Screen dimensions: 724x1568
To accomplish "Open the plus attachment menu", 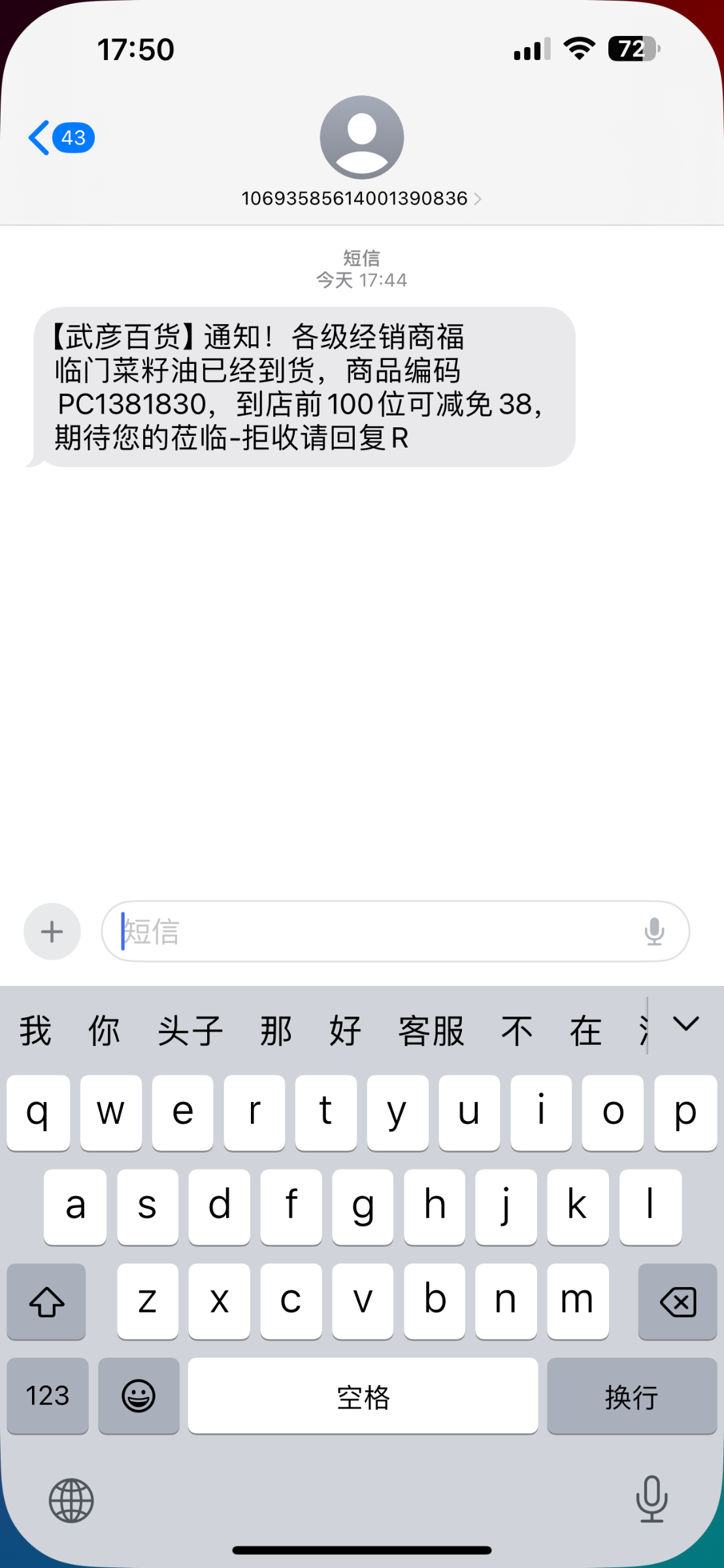I will pyautogui.click(x=52, y=932).
